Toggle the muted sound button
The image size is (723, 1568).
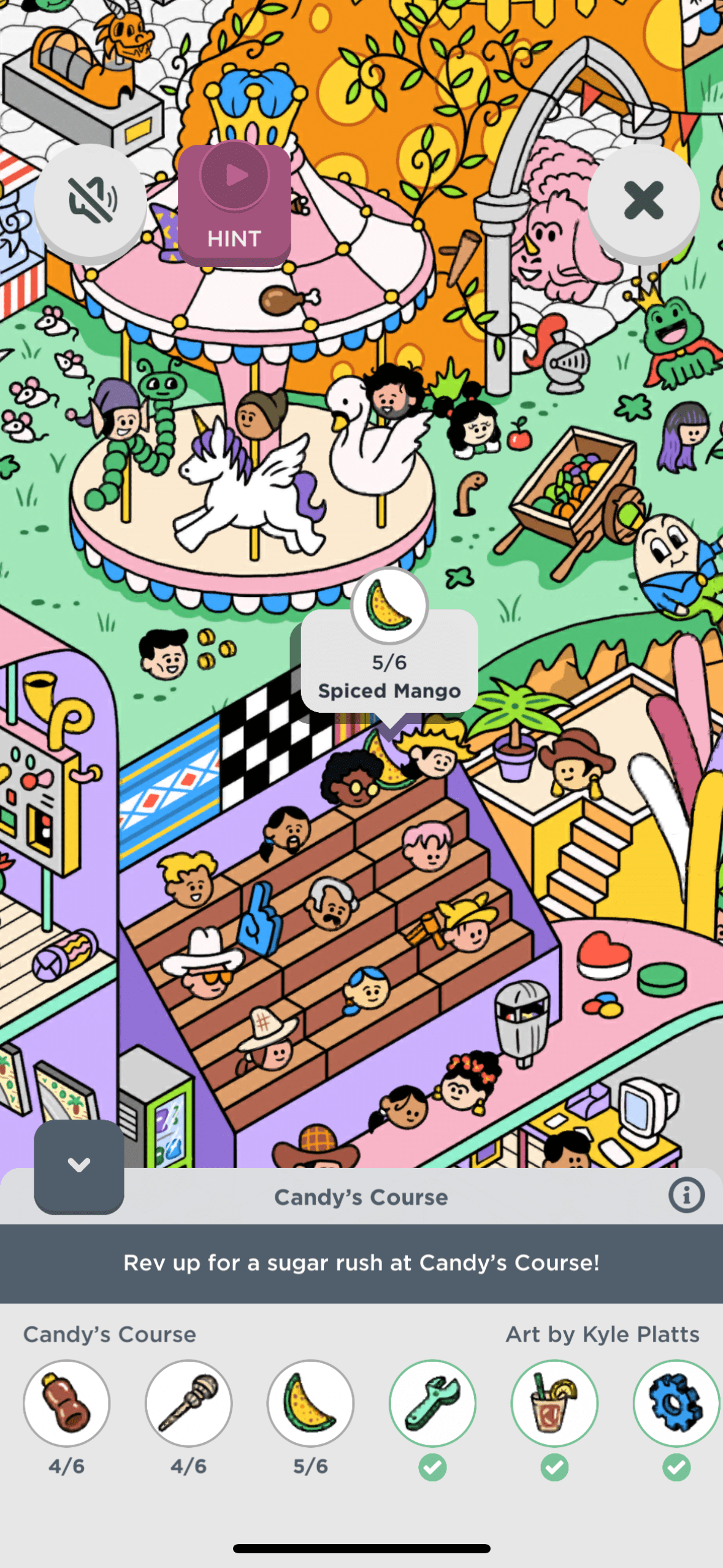[90, 200]
